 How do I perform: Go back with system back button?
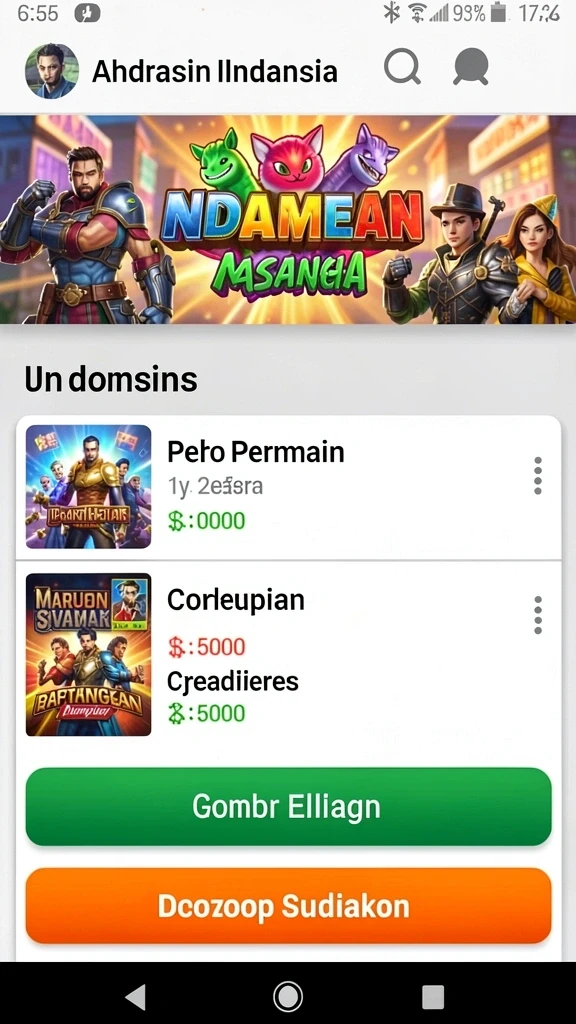135,997
